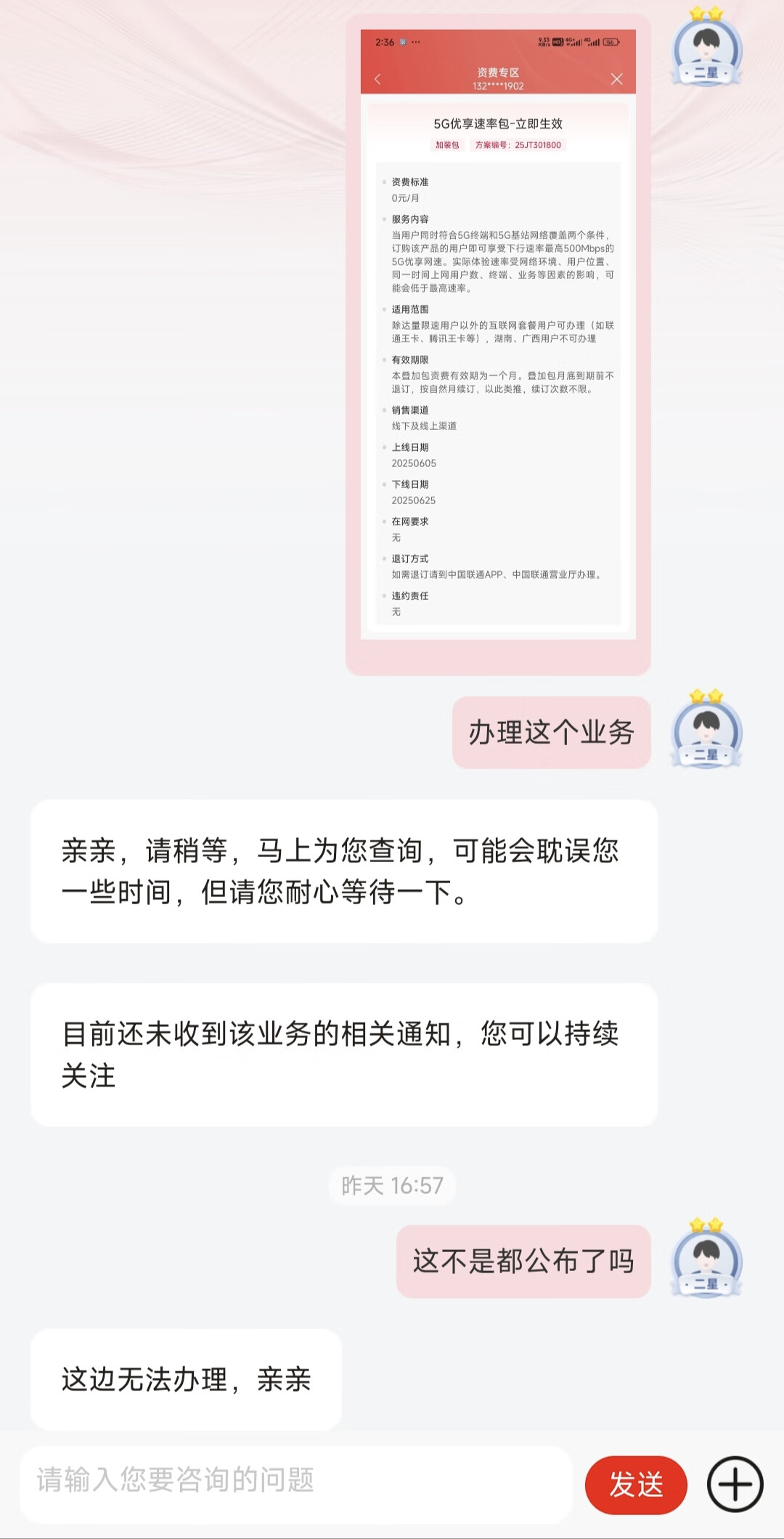Tap the red 发送 button
The width and height of the screenshot is (784, 1539).
(x=636, y=1485)
